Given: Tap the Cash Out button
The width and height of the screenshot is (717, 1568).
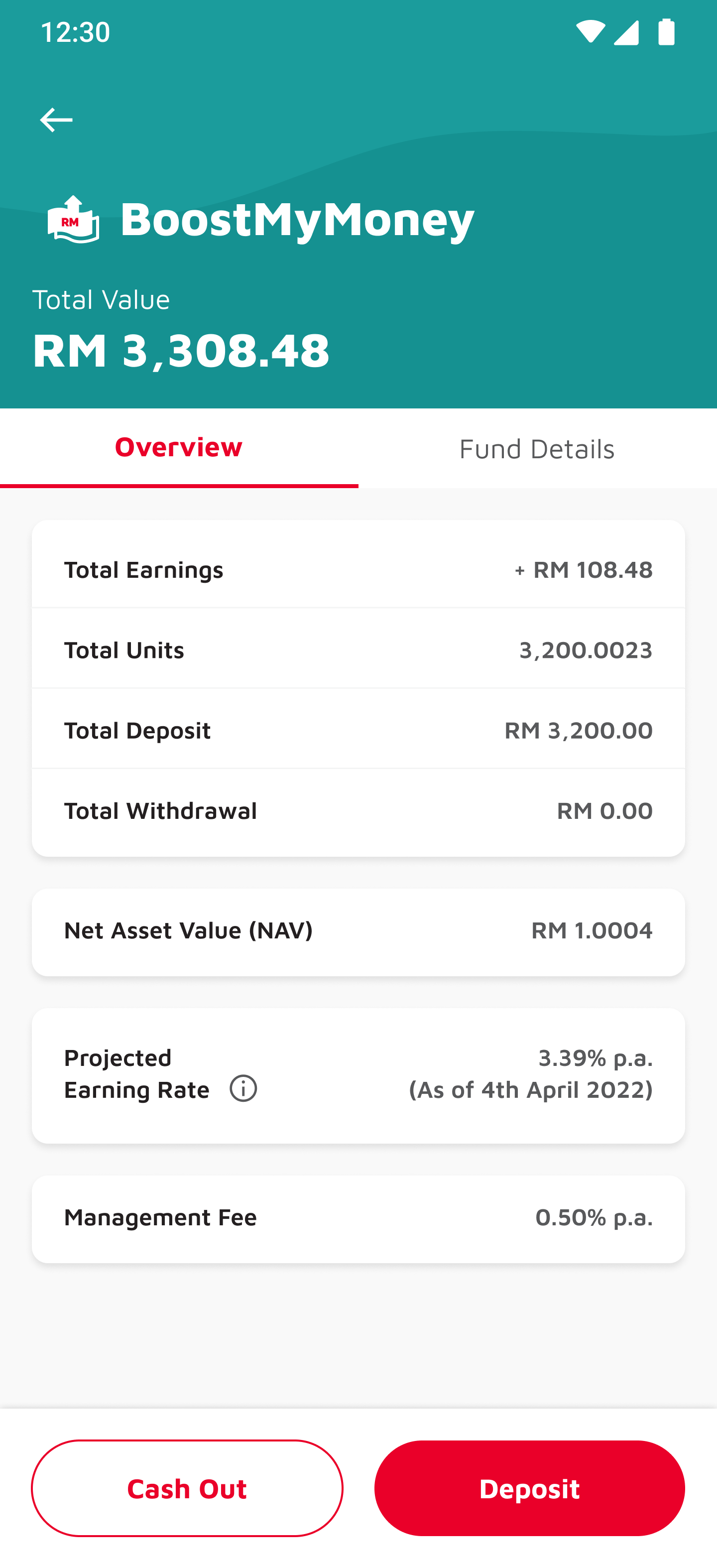Looking at the screenshot, I should pos(187,1488).
